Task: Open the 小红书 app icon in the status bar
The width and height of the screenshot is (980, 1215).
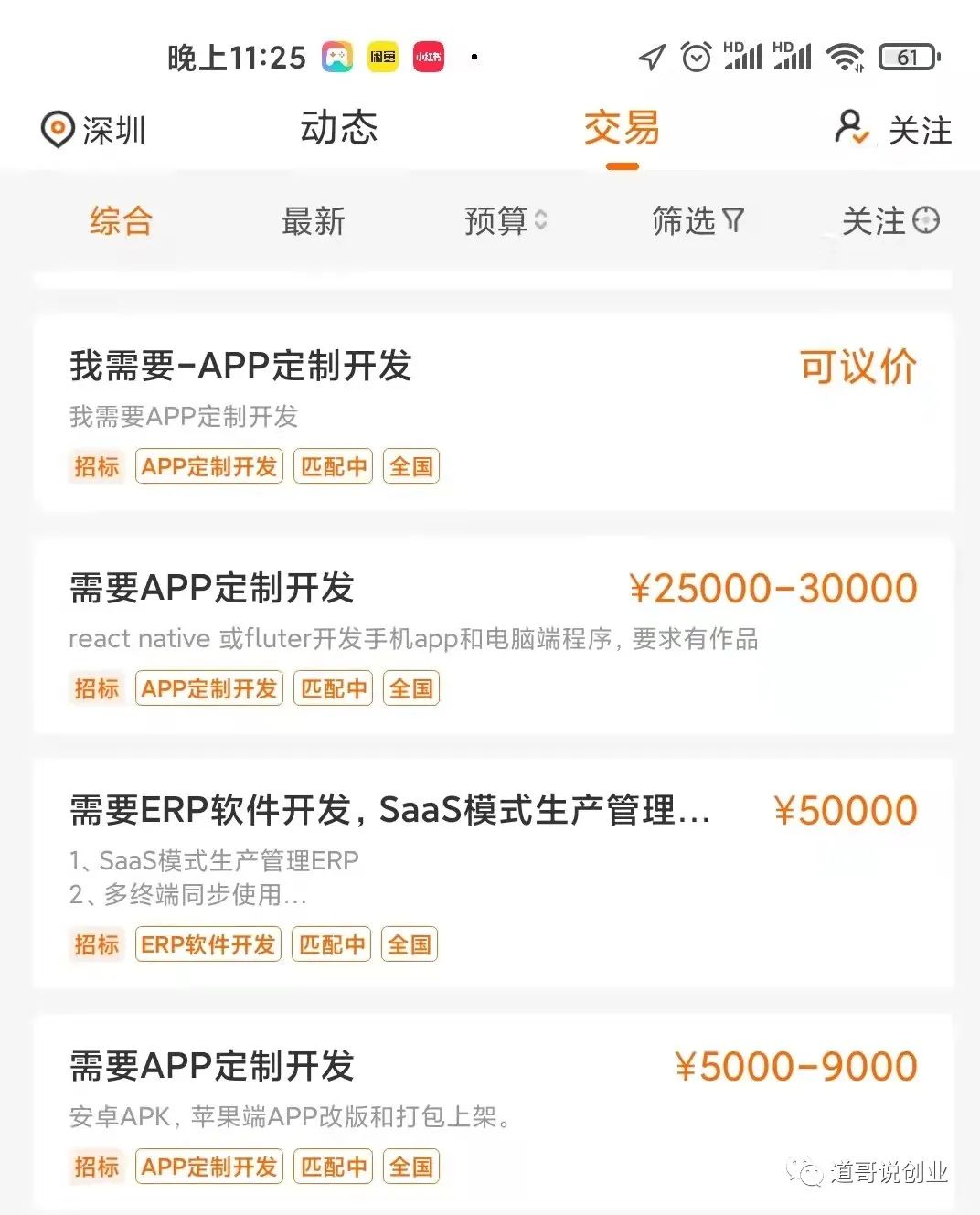Action: tap(427, 56)
